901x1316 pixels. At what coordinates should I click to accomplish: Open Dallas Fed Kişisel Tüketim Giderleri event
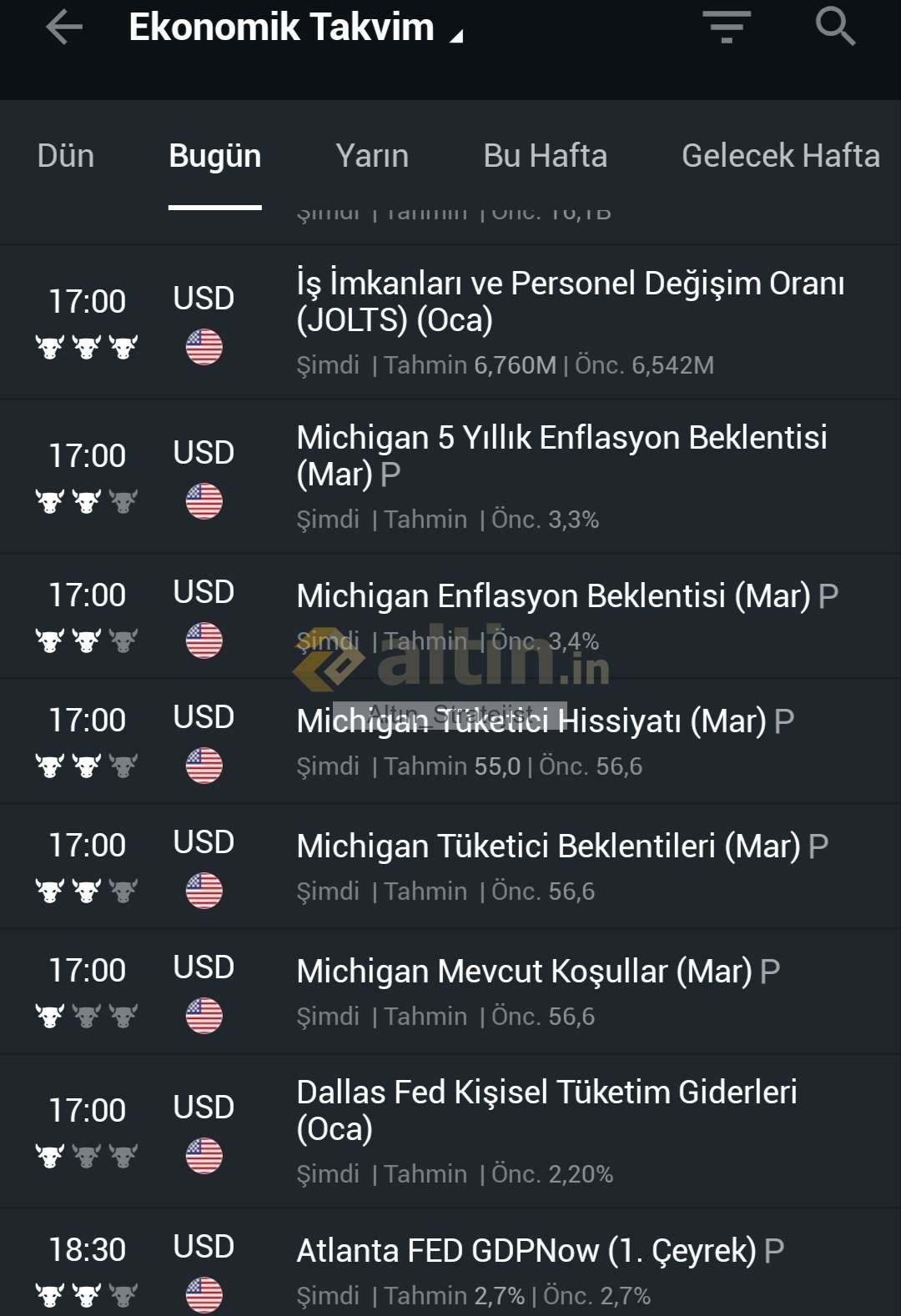tap(546, 1110)
